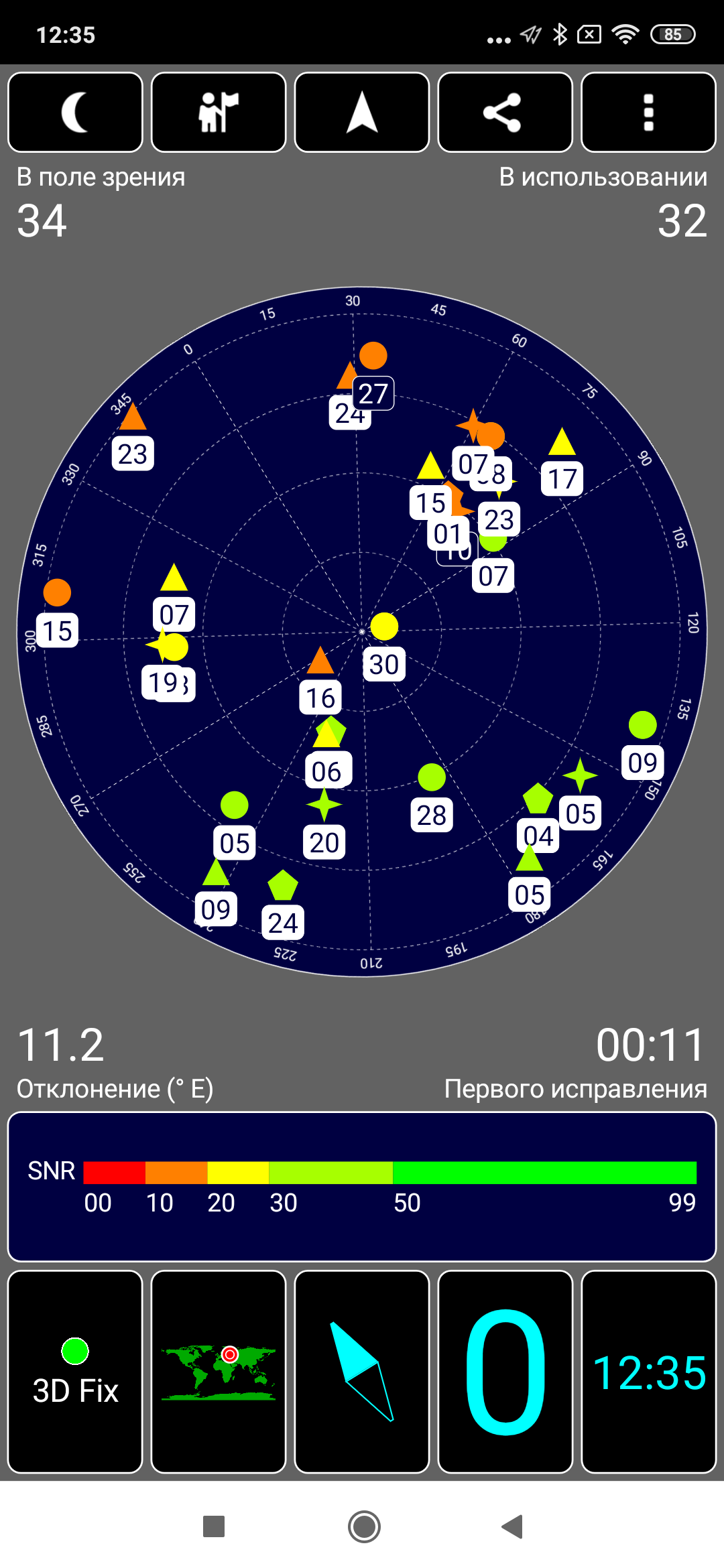The height and width of the screenshot is (1568, 724).
Task: Share the current GPS data
Action: (x=505, y=113)
